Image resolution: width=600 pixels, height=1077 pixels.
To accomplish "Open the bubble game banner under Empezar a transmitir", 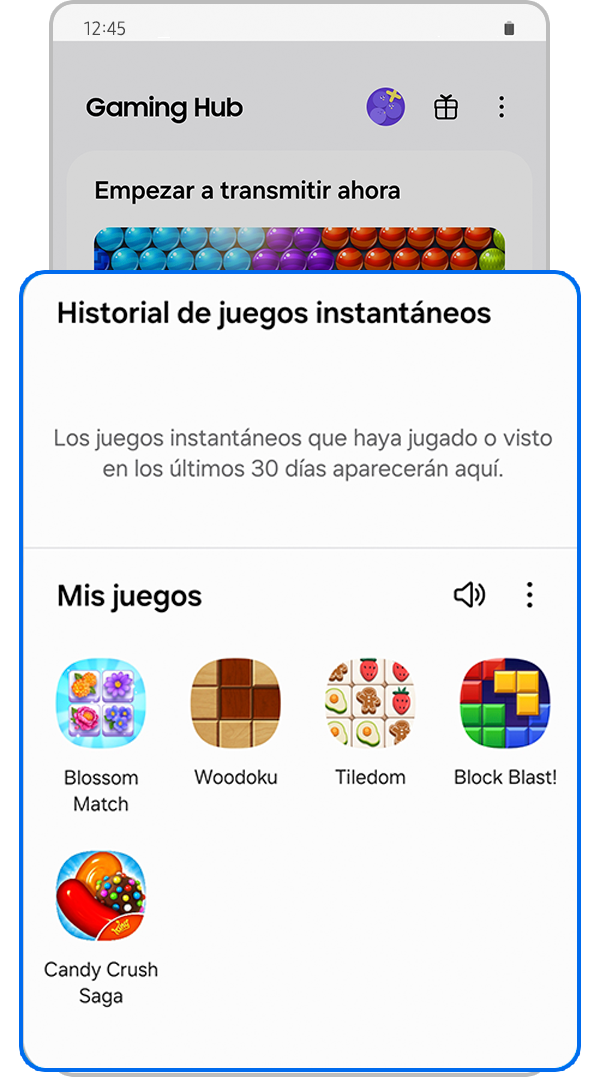I will [x=299, y=250].
